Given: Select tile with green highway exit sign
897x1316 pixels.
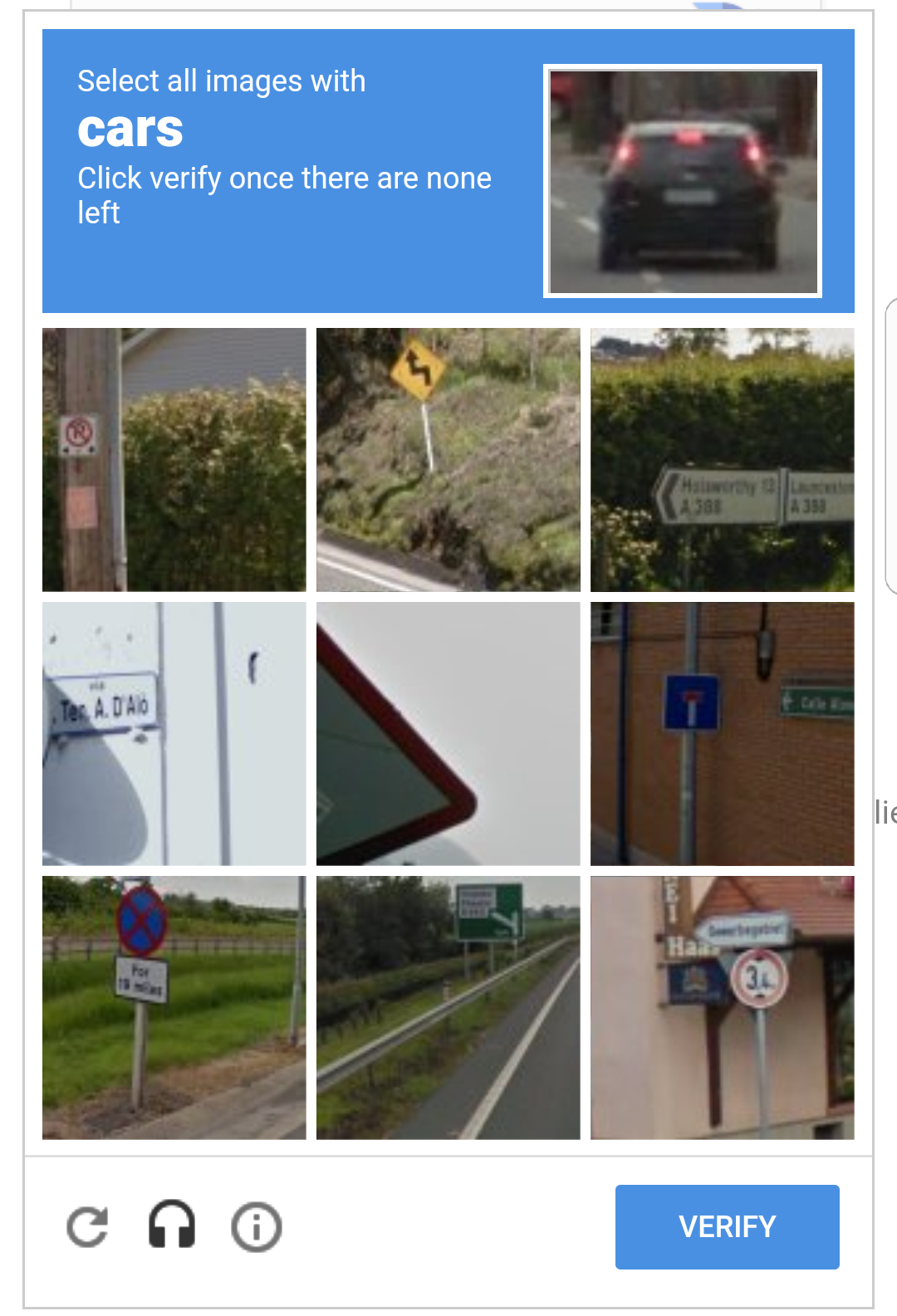Looking at the screenshot, I should pos(448,1007).
